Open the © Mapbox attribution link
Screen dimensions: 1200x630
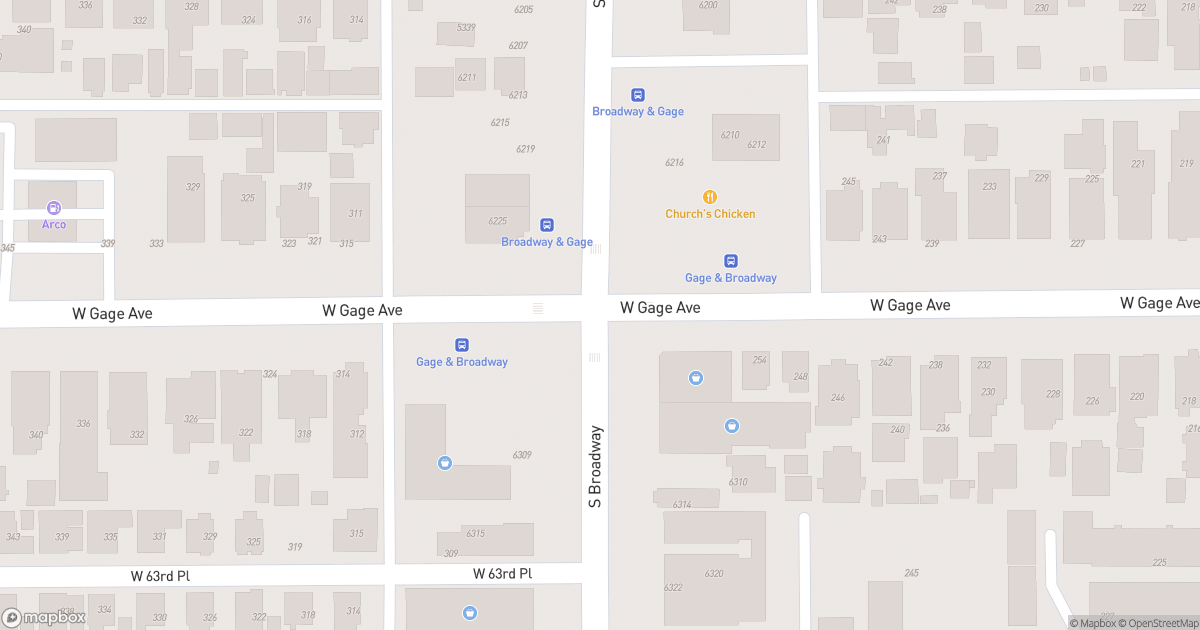click(1094, 623)
